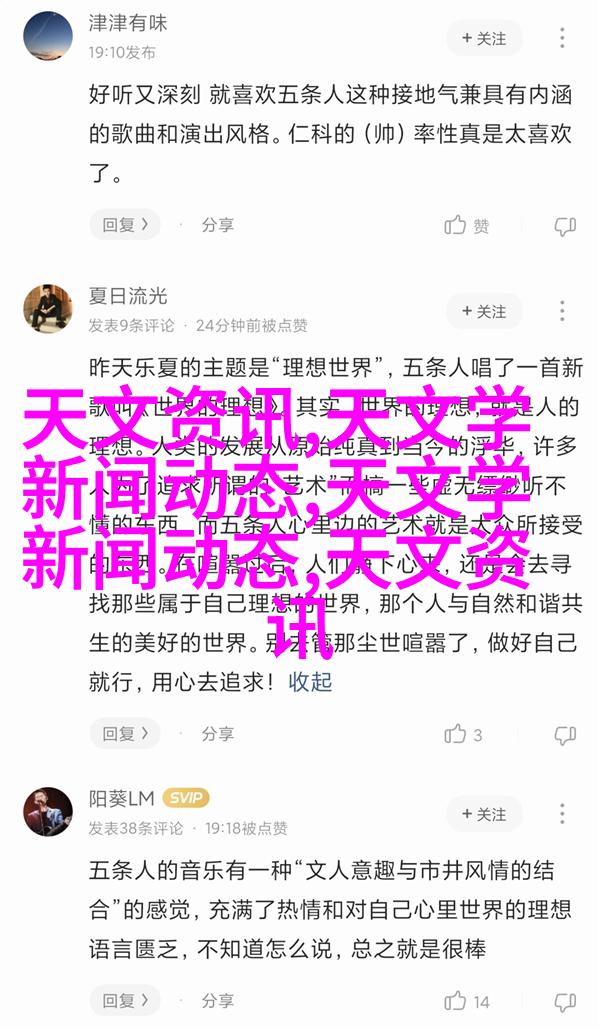The width and height of the screenshot is (600, 1029).
Task: Open 阳葵LM's profile avatar
Action: point(48,812)
